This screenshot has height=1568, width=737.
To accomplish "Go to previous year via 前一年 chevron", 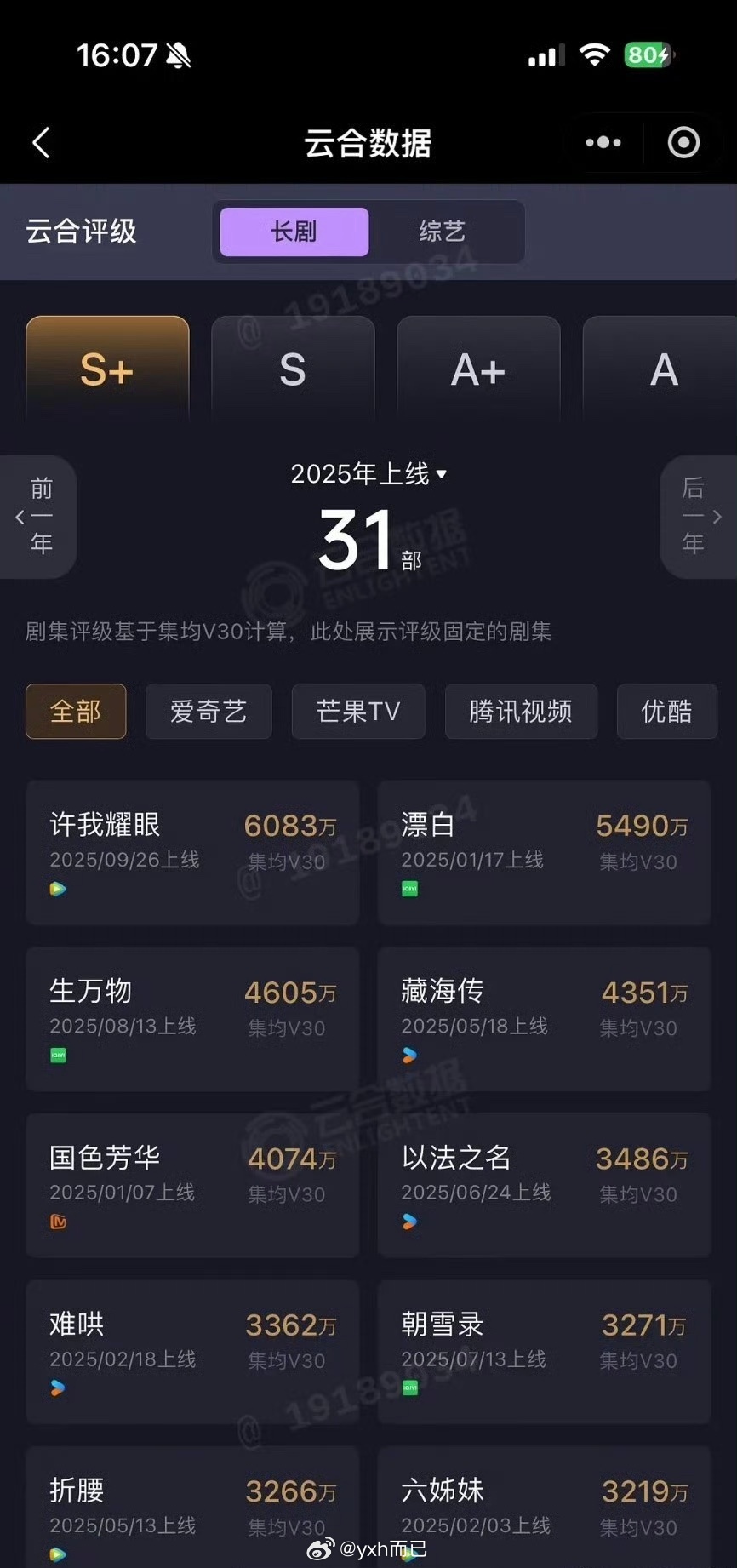I will [x=37, y=517].
